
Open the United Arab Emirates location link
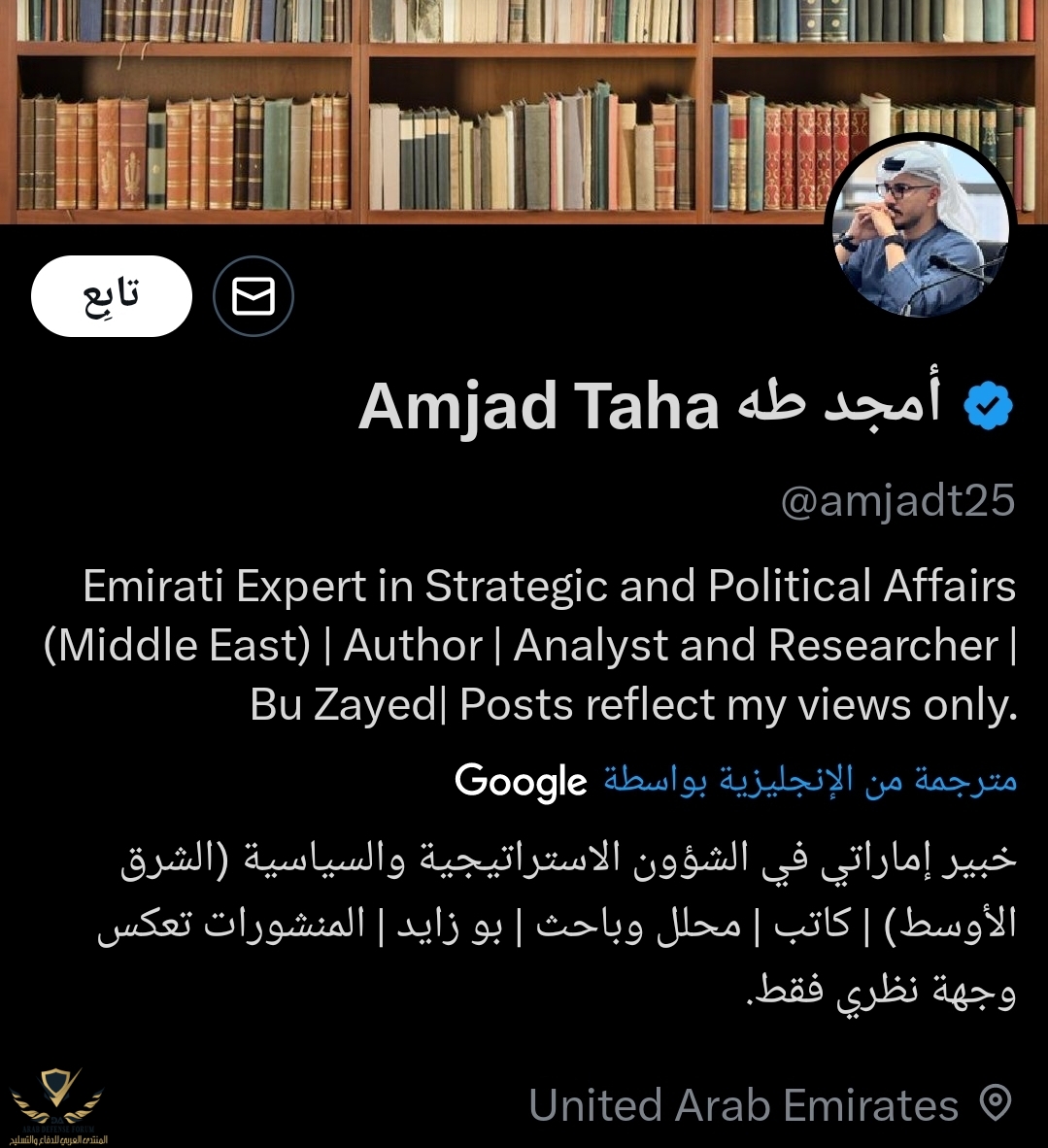click(x=743, y=1104)
